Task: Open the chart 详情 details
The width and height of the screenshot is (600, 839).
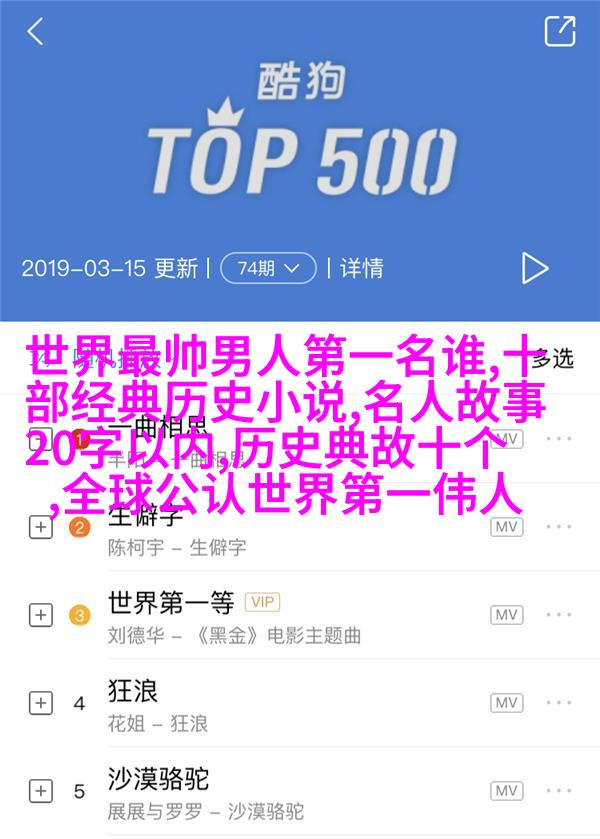Action: click(361, 268)
